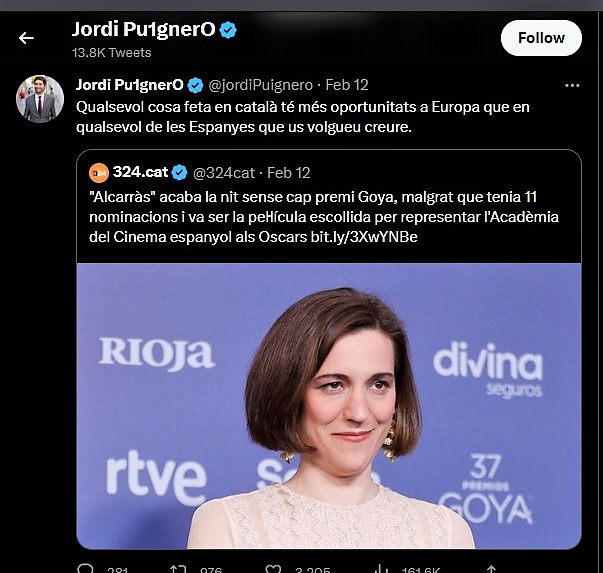Go back with the arrow icon

pos(27,38)
